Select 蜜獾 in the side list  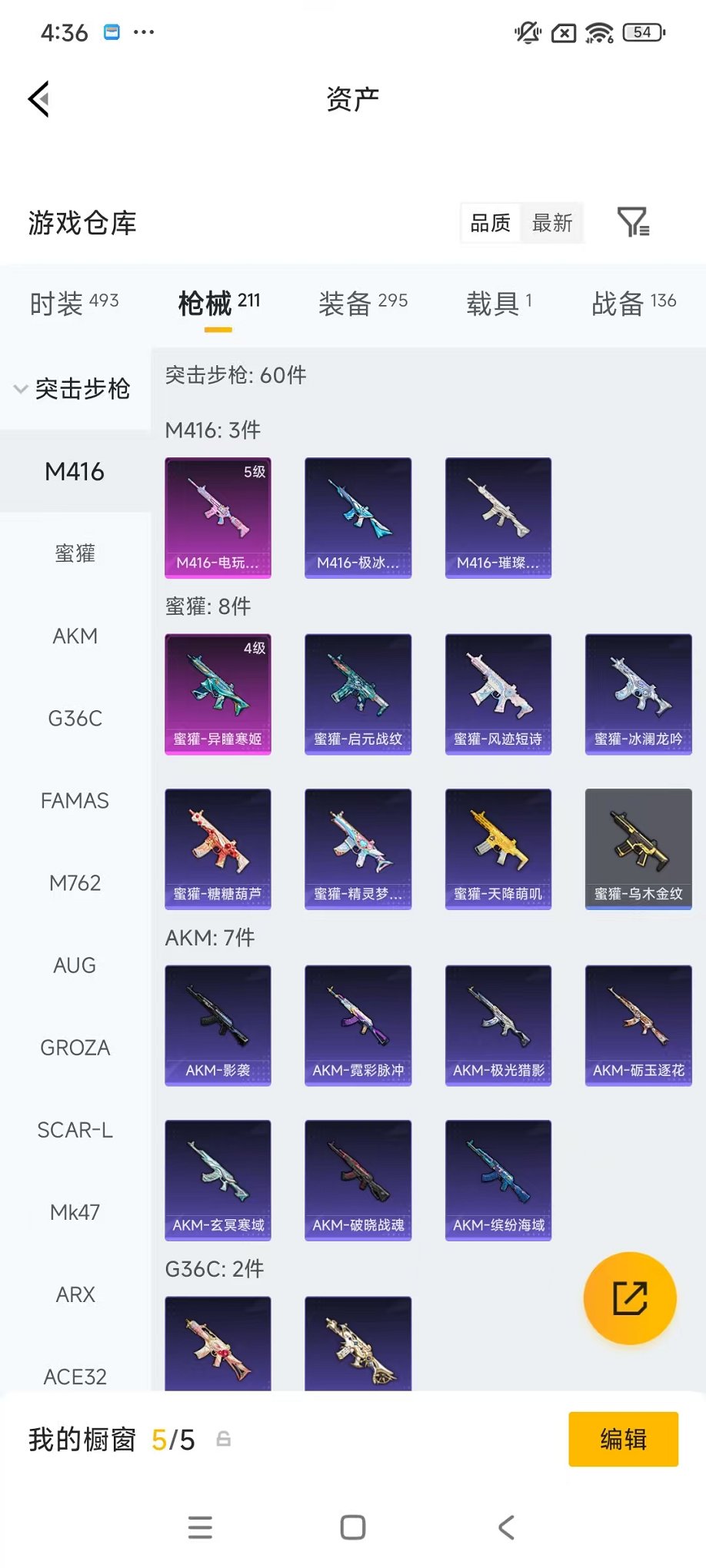75,553
